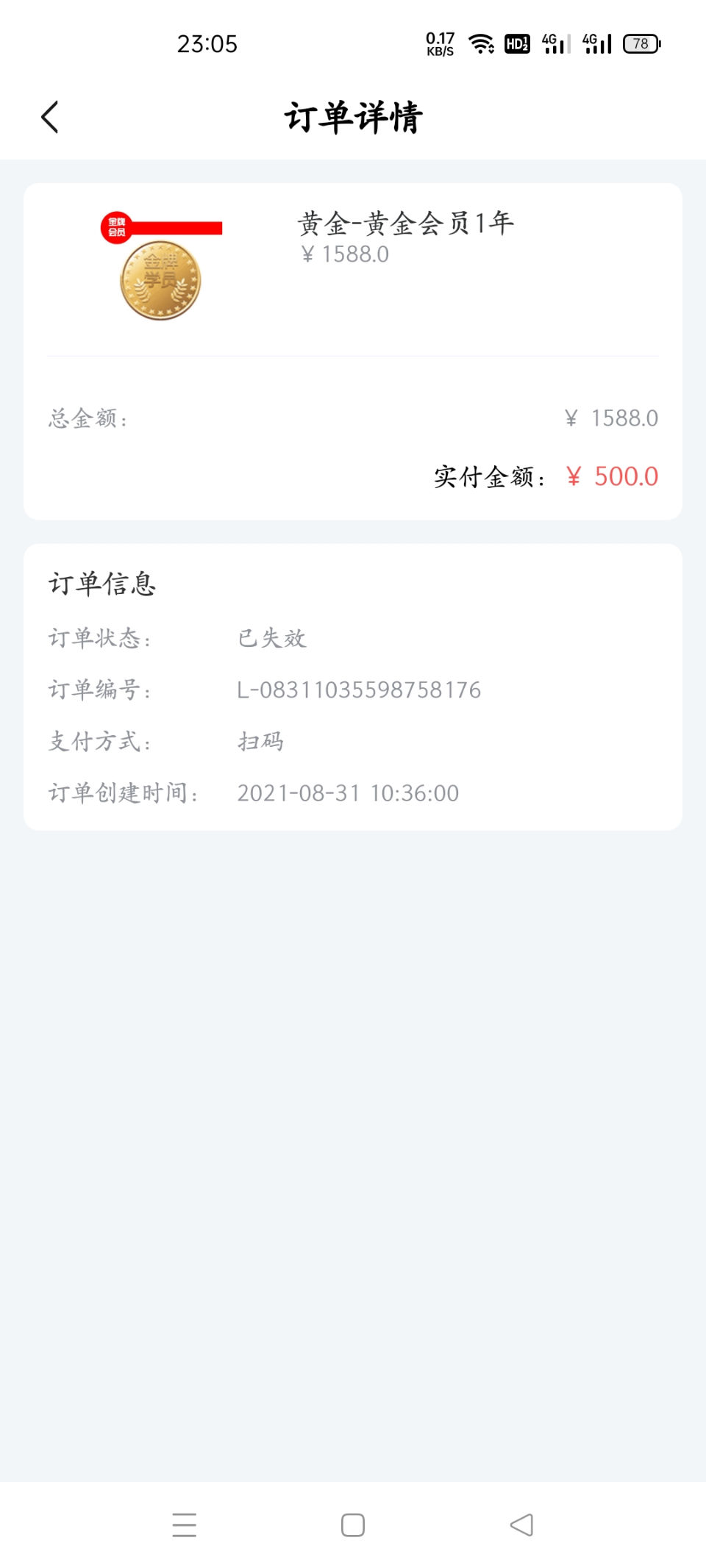Screen dimensions: 706x1568
Task: Open the system recent apps menu
Action: pos(184,1525)
